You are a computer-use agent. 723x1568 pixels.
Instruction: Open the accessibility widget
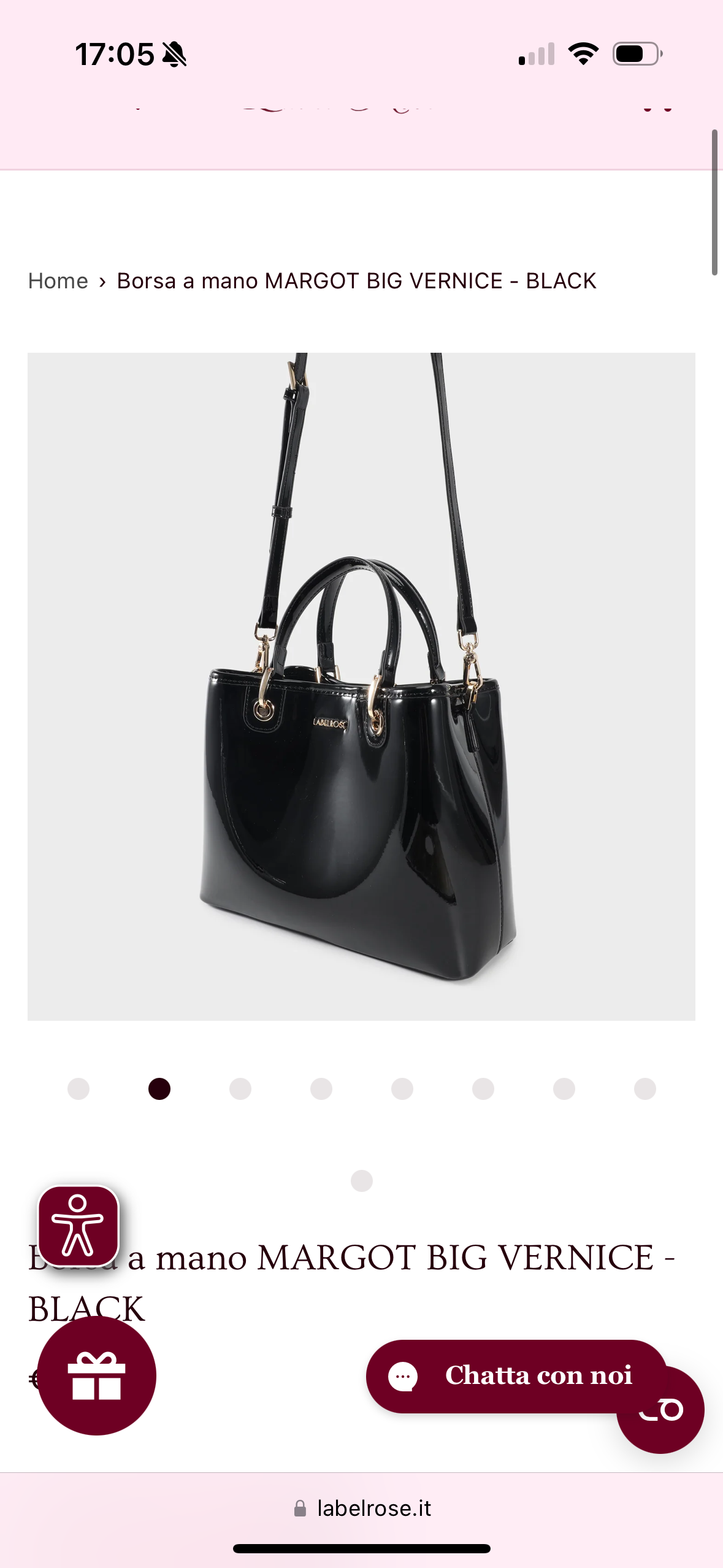[x=78, y=1226]
